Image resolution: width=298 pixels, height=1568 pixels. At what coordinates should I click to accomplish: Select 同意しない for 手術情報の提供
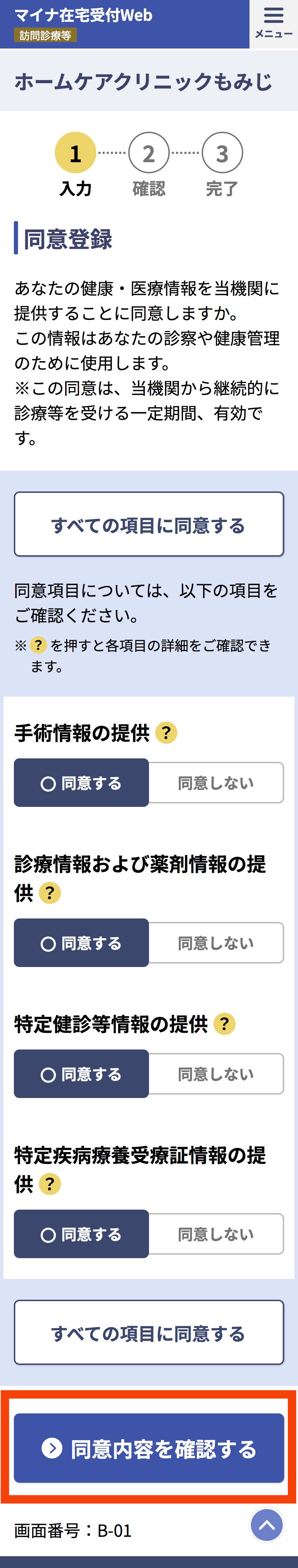(x=216, y=783)
